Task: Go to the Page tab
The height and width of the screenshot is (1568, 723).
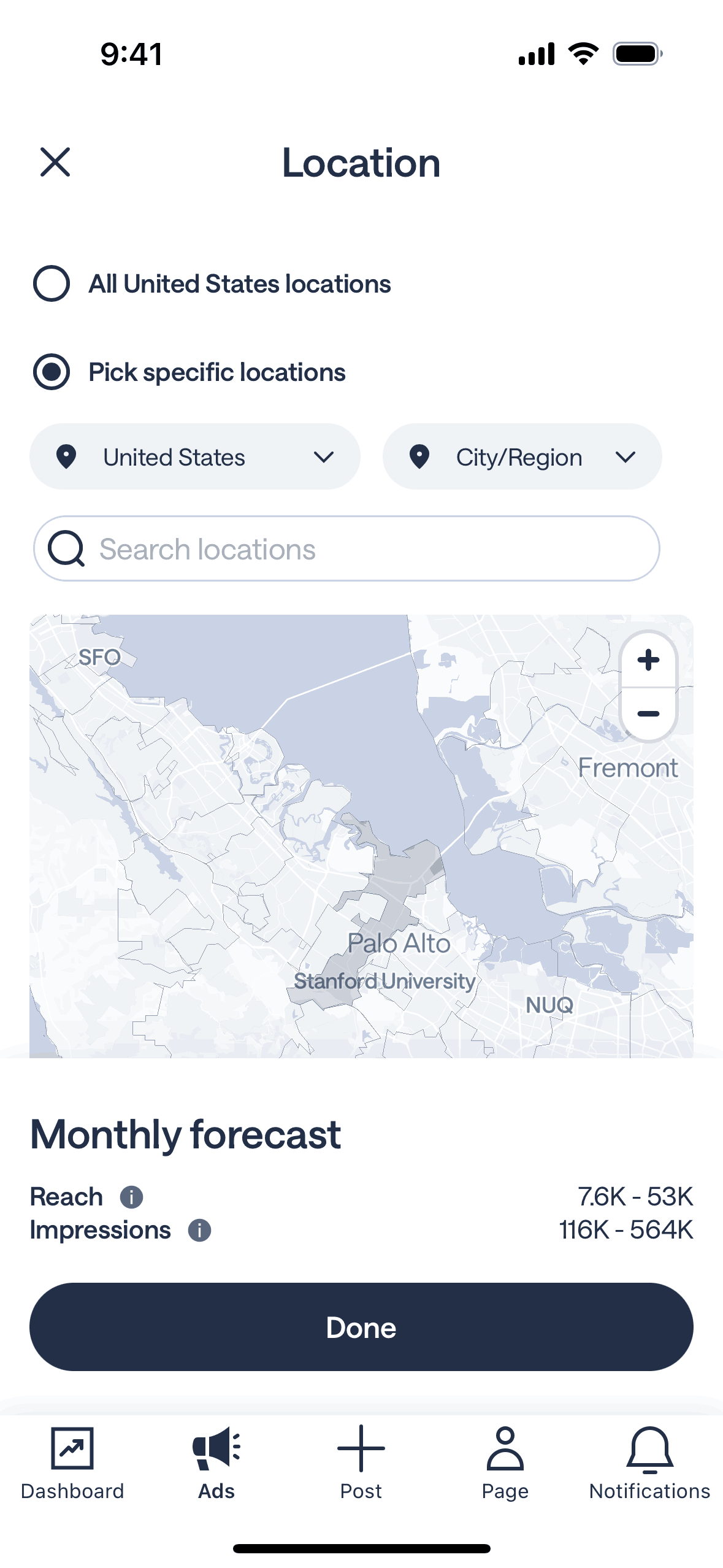Action: 505,1462
